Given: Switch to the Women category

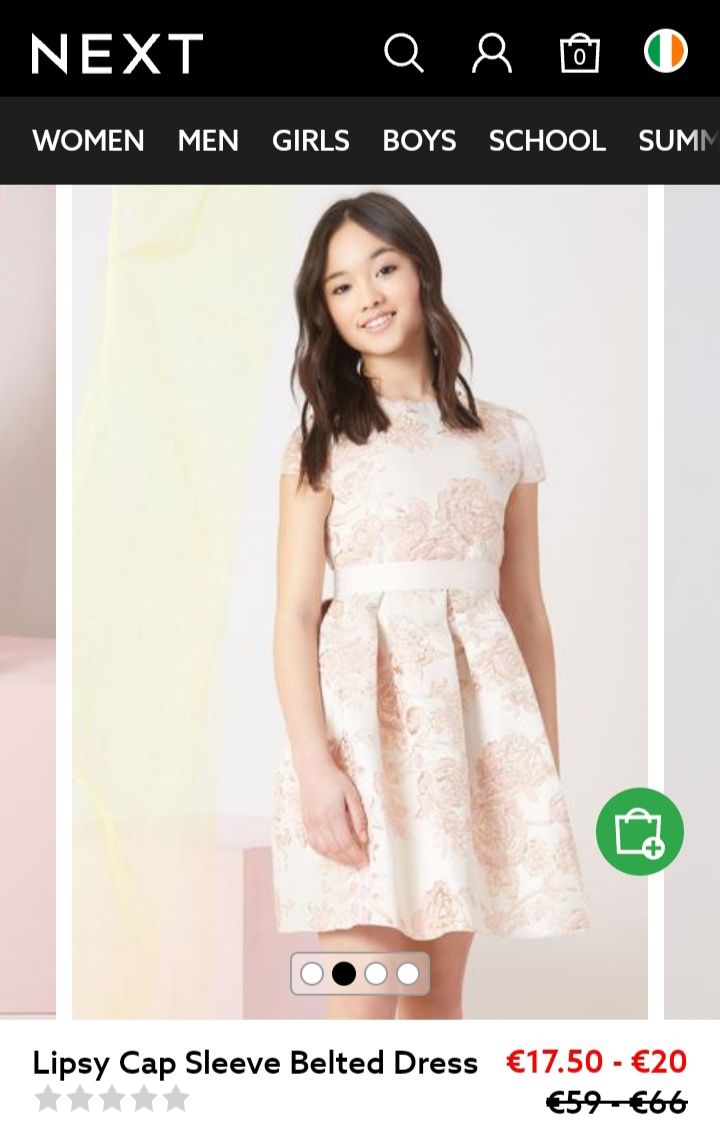Looking at the screenshot, I should [x=88, y=140].
